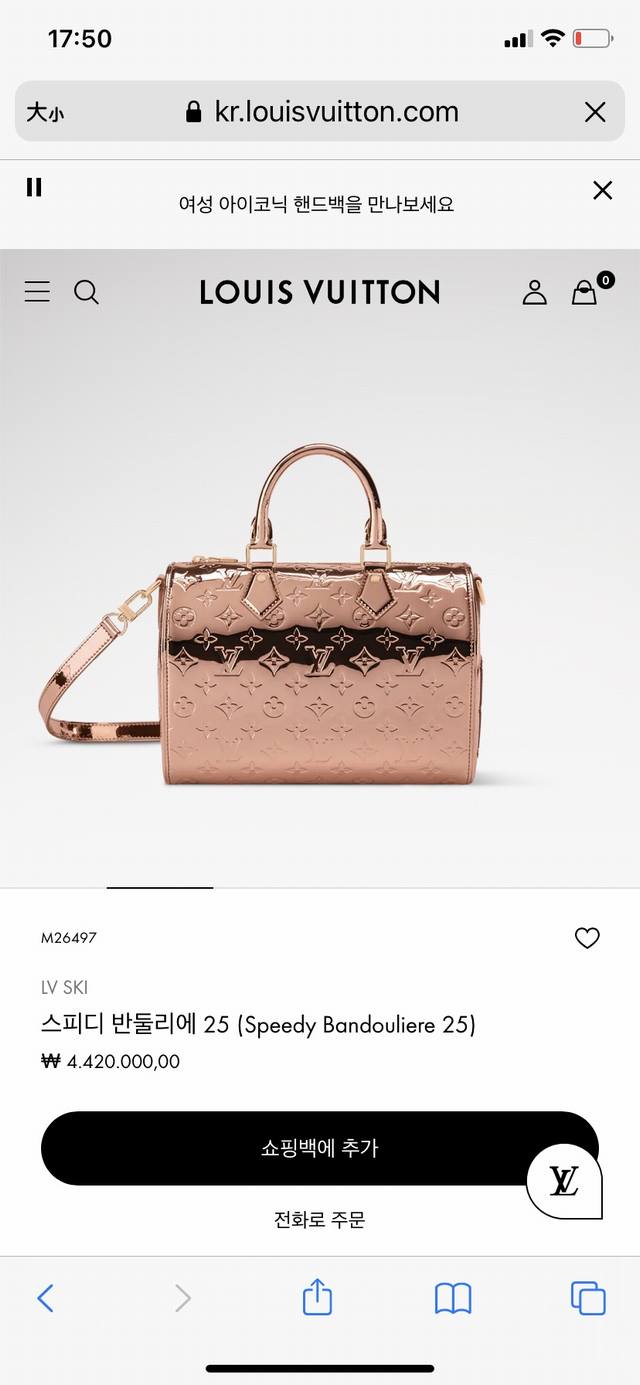
Task: Stop loading the page in address bar
Action: point(595,112)
